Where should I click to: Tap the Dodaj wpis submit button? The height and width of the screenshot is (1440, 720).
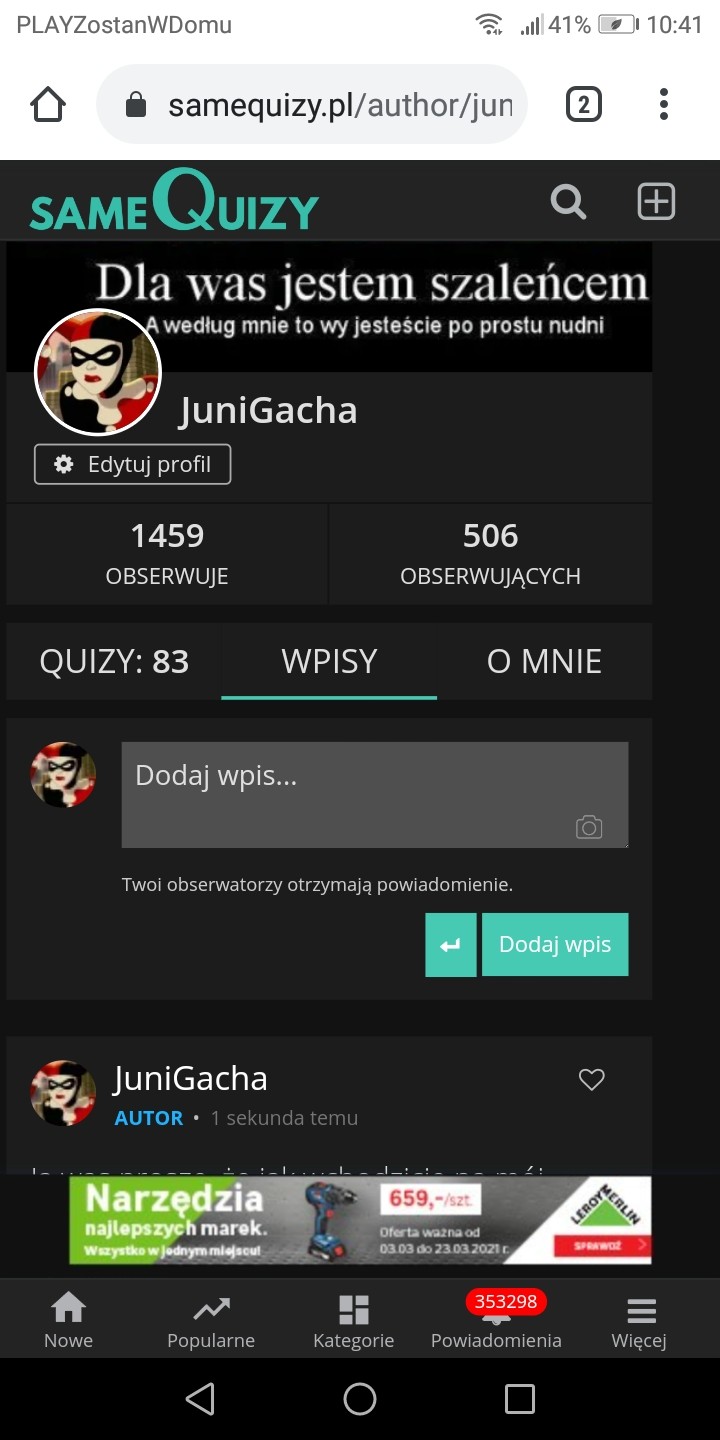[555, 944]
